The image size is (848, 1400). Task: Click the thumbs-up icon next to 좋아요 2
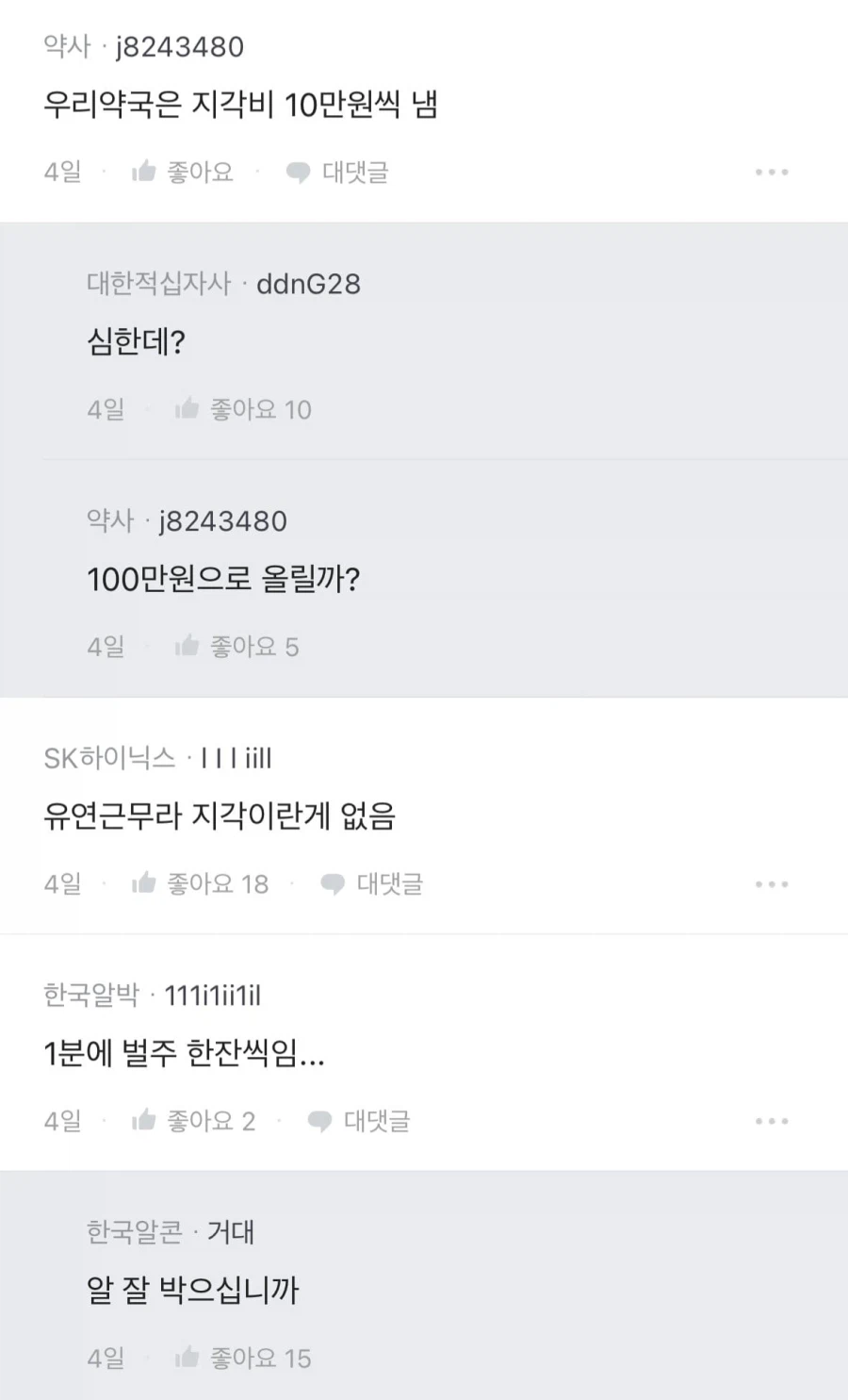pyautogui.click(x=145, y=1120)
